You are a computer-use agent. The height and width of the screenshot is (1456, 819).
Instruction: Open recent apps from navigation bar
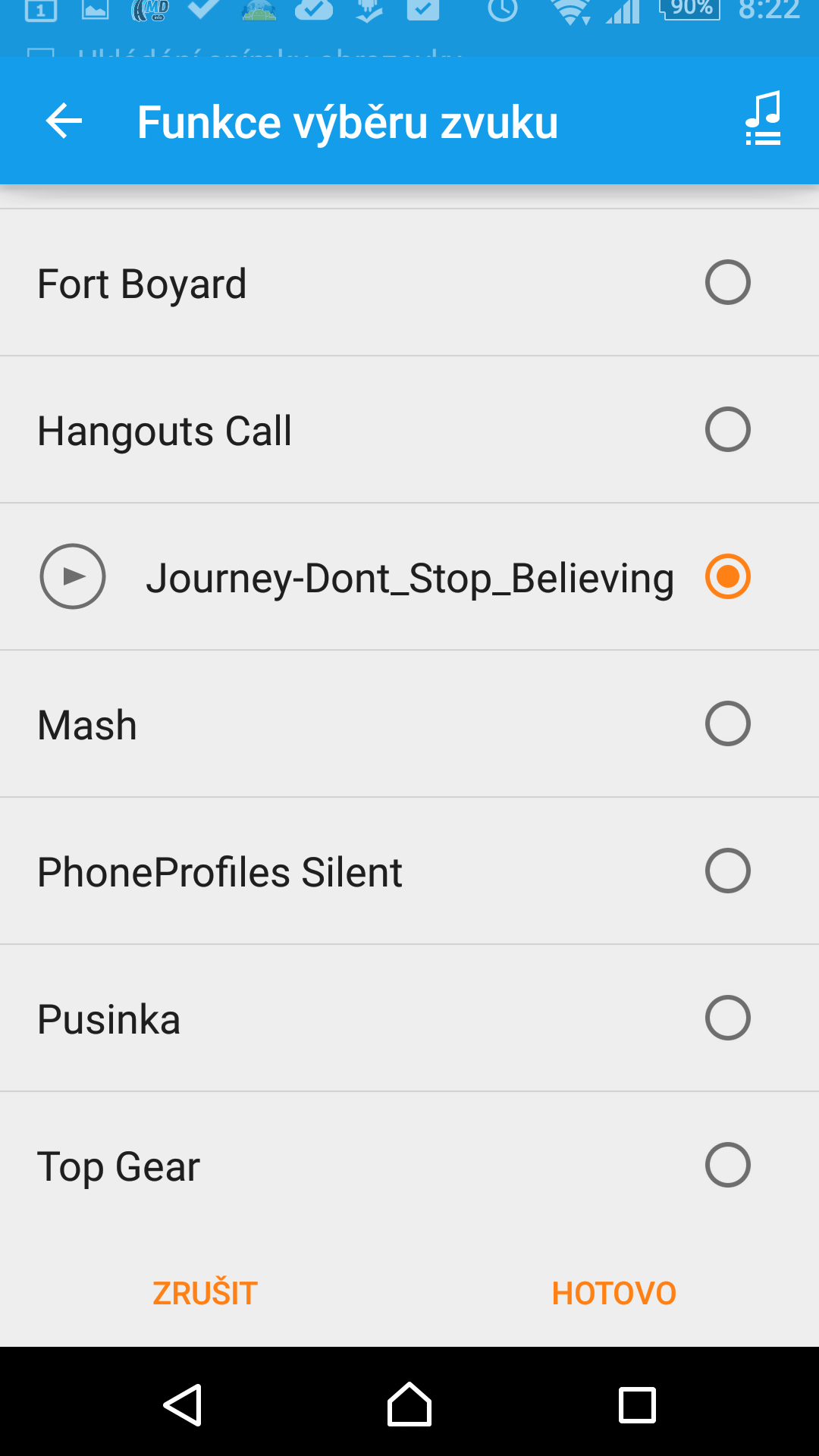coord(637,1405)
